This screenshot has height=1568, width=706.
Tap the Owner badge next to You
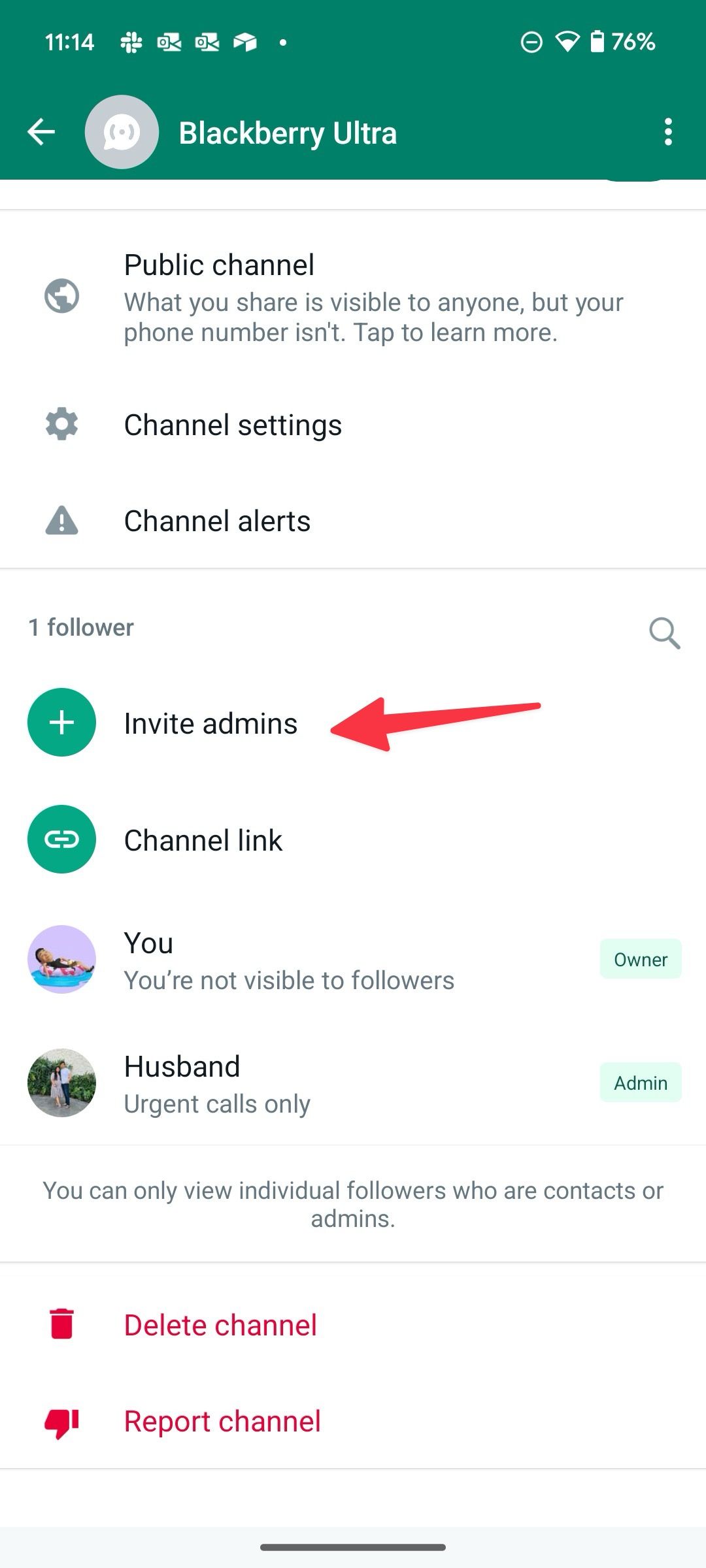(640, 959)
